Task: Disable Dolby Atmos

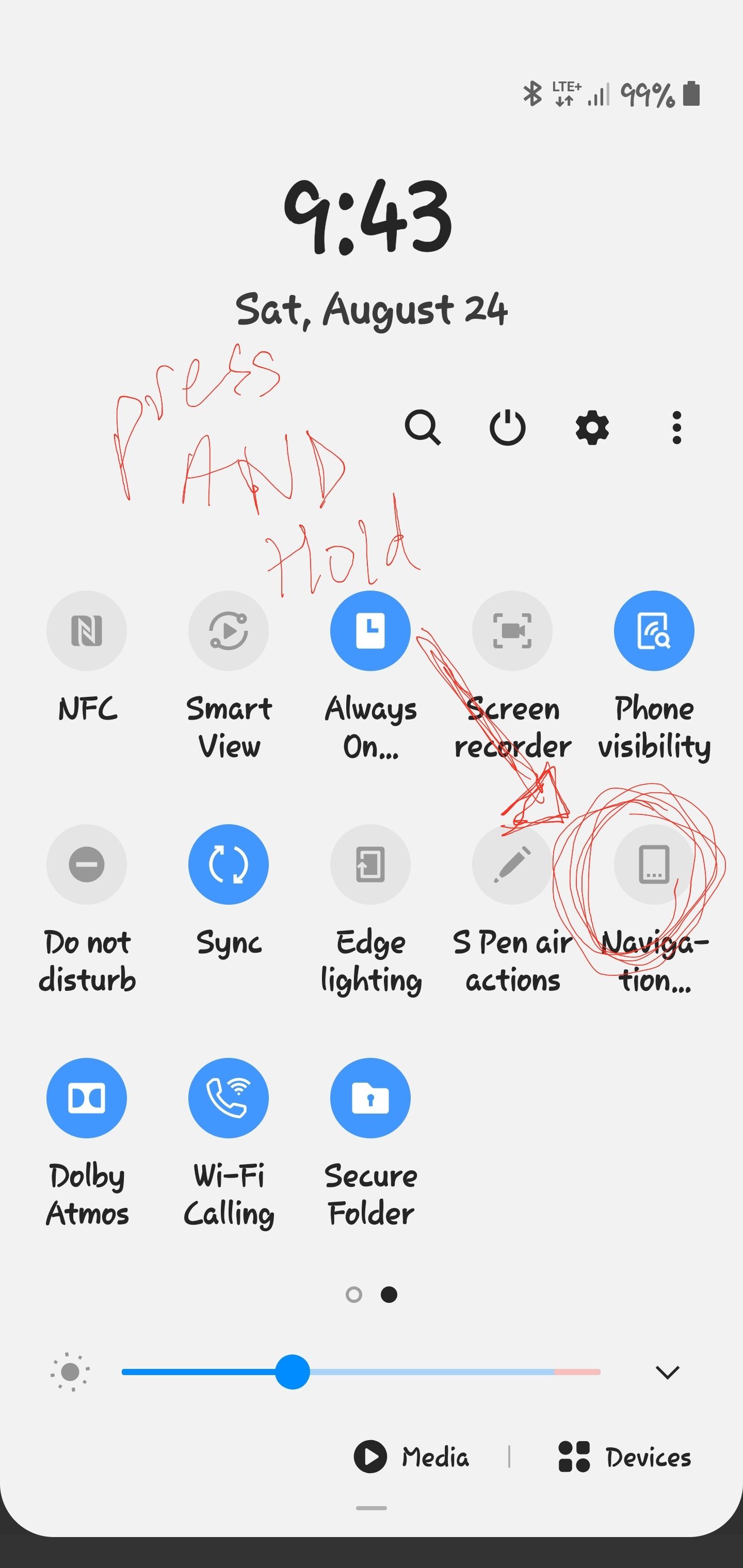Action: (x=87, y=1098)
